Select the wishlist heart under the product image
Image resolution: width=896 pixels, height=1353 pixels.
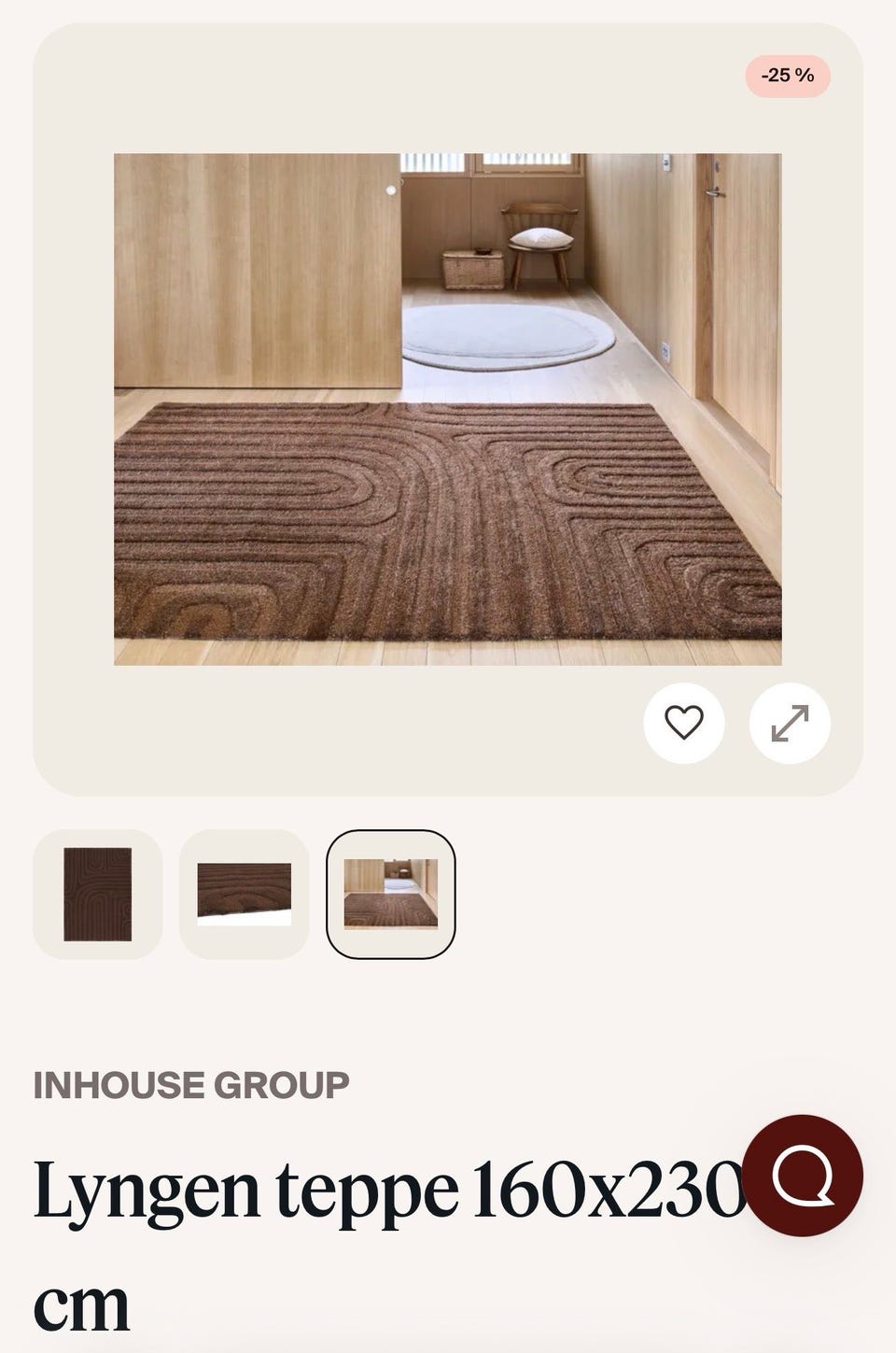coord(682,721)
